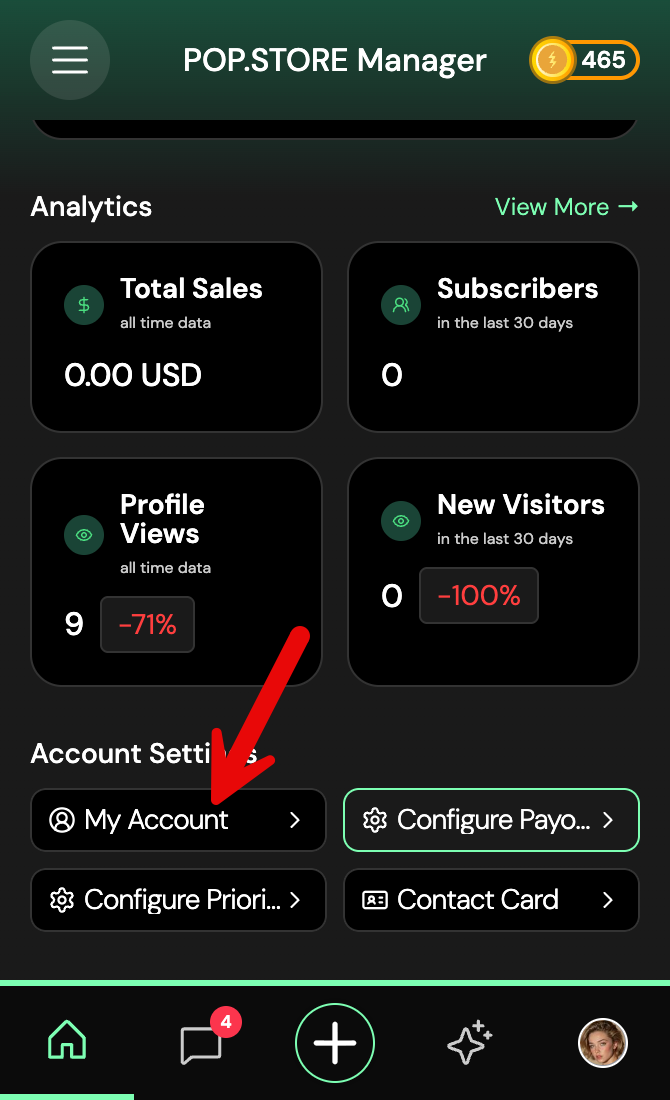
Task: Open the Profile Views card
Action: (x=177, y=572)
